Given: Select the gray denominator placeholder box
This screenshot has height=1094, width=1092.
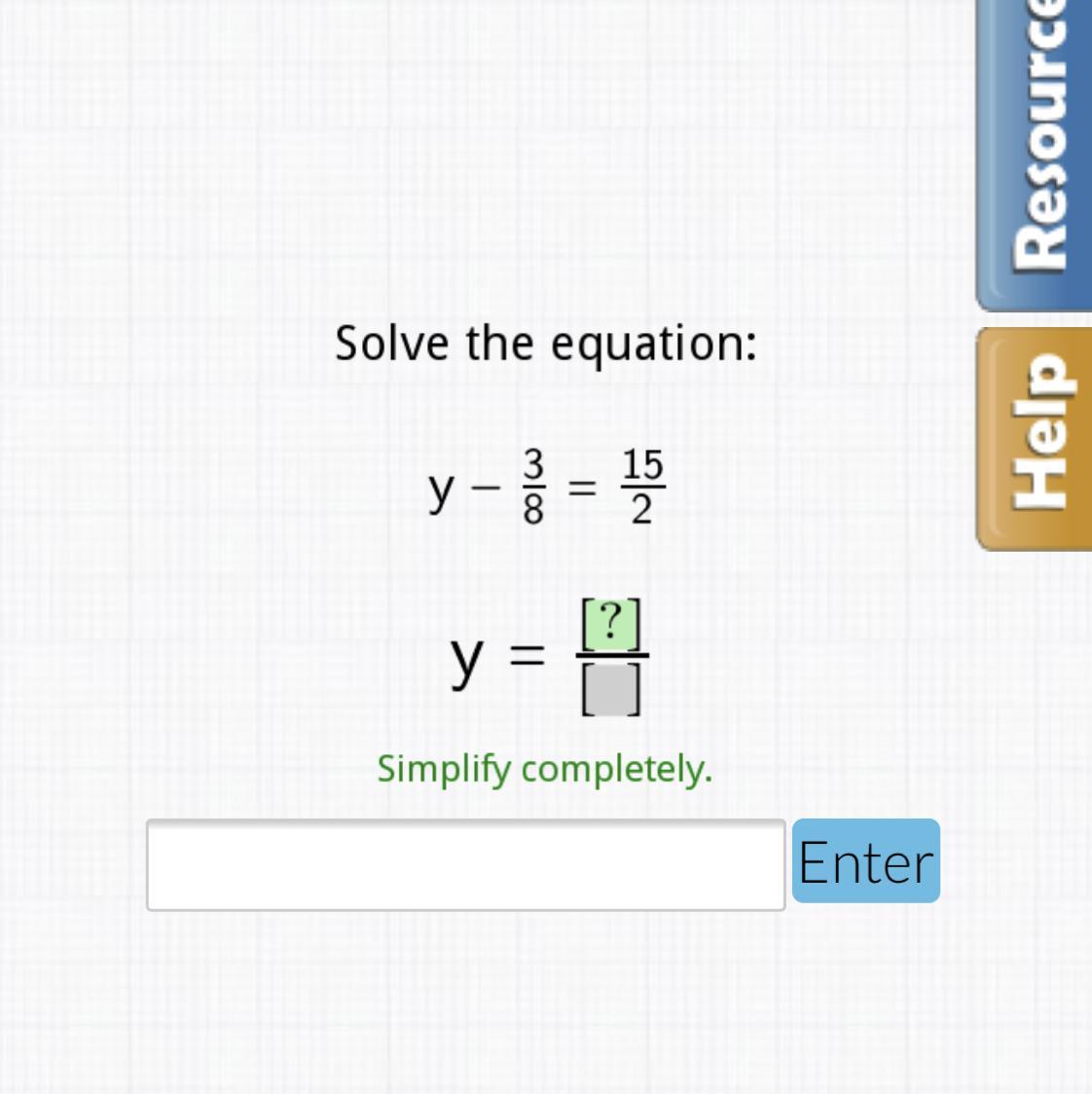Looking at the screenshot, I should point(610,690).
